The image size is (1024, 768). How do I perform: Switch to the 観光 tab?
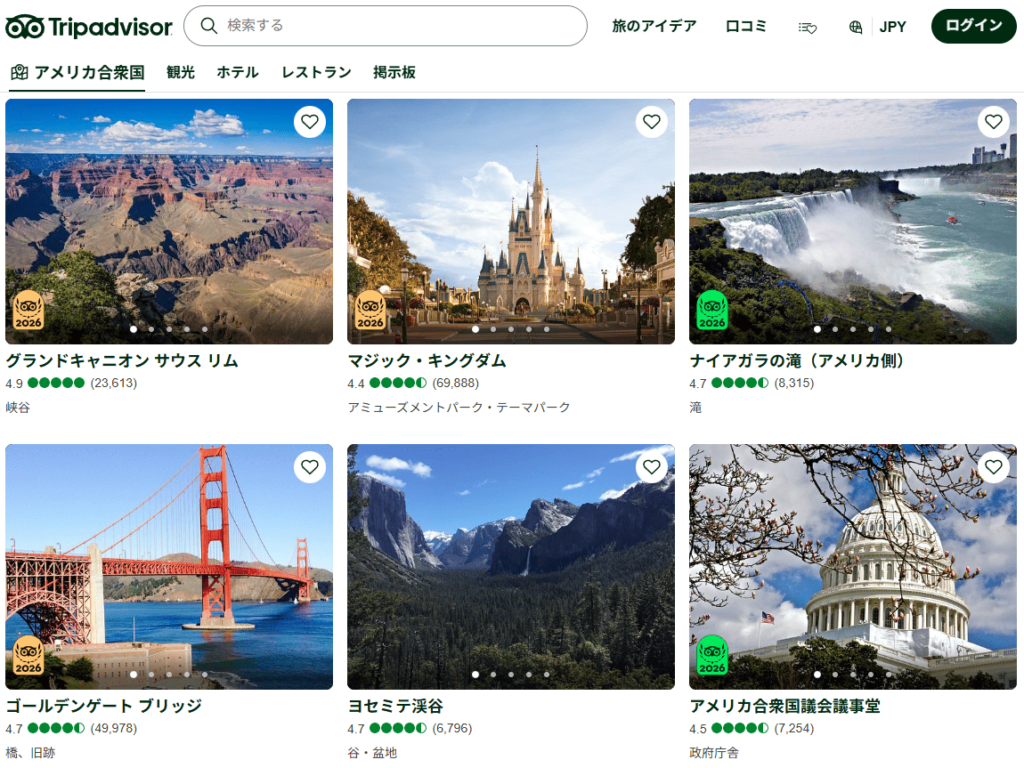(x=180, y=72)
